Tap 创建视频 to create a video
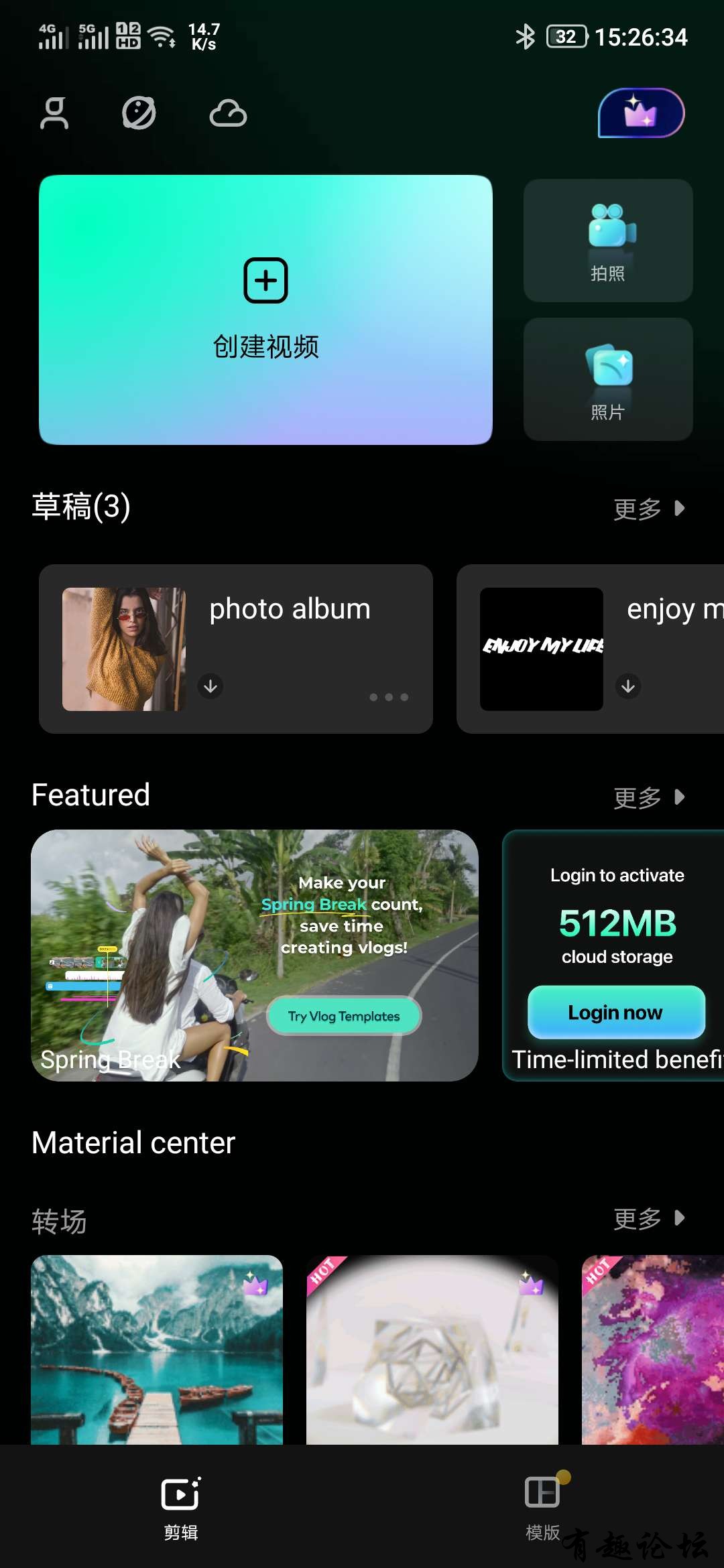Screen dimensions: 724x1568 (x=265, y=310)
